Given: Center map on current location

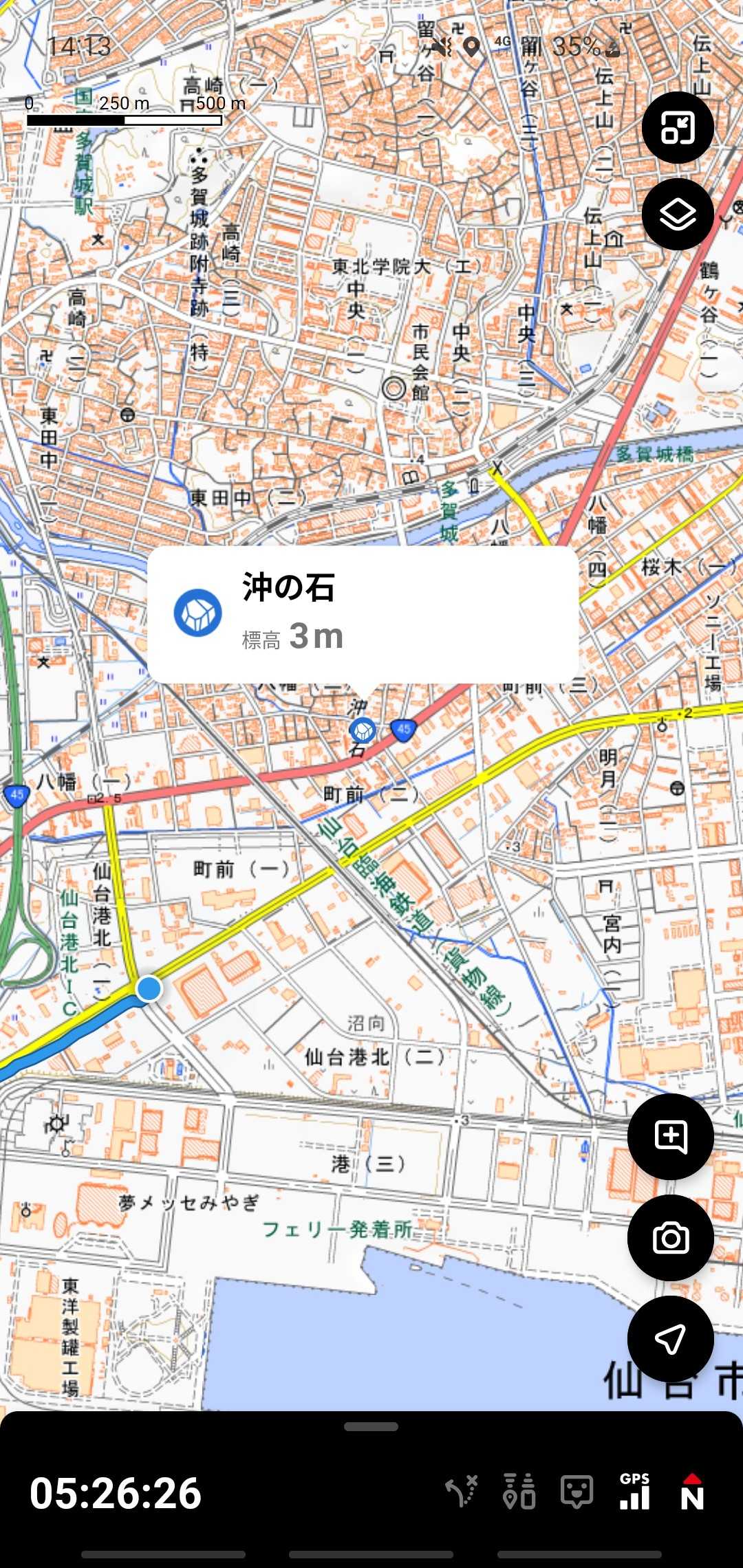Looking at the screenshot, I should [x=670, y=1338].
